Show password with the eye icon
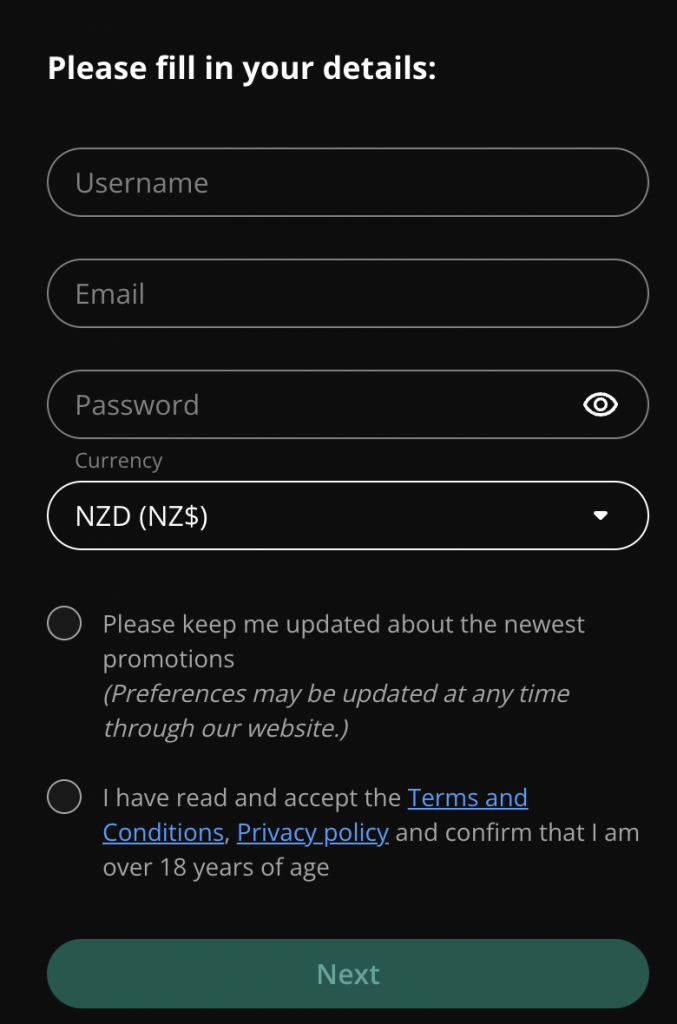 pos(600,405)
